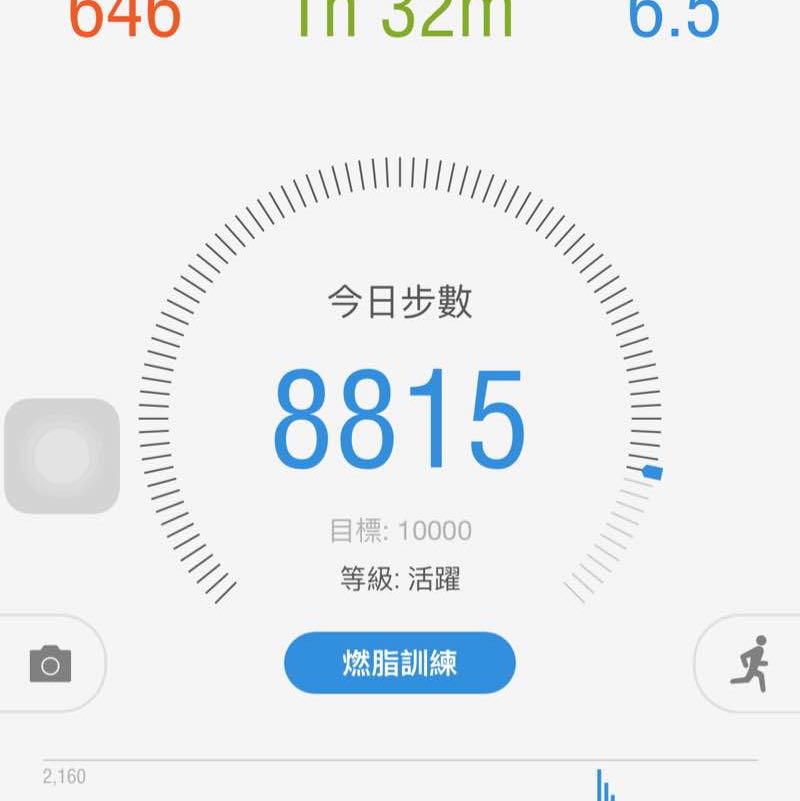This screenshot has height=801, width=800.
Task: Tap the smallest bar in the step history chart
Action: click(x=613, y=796)
